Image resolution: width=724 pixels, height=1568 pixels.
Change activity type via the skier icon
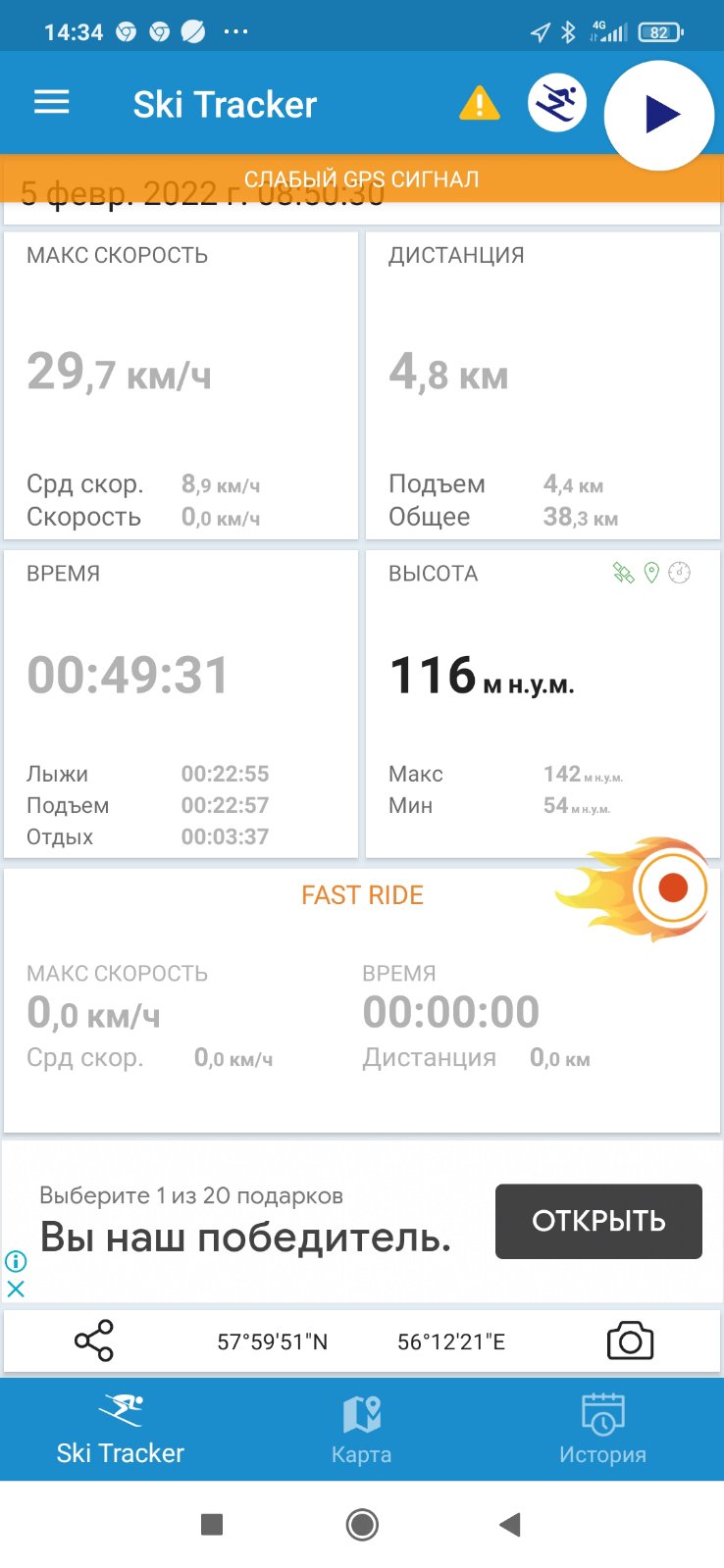(x=557, y=103)
